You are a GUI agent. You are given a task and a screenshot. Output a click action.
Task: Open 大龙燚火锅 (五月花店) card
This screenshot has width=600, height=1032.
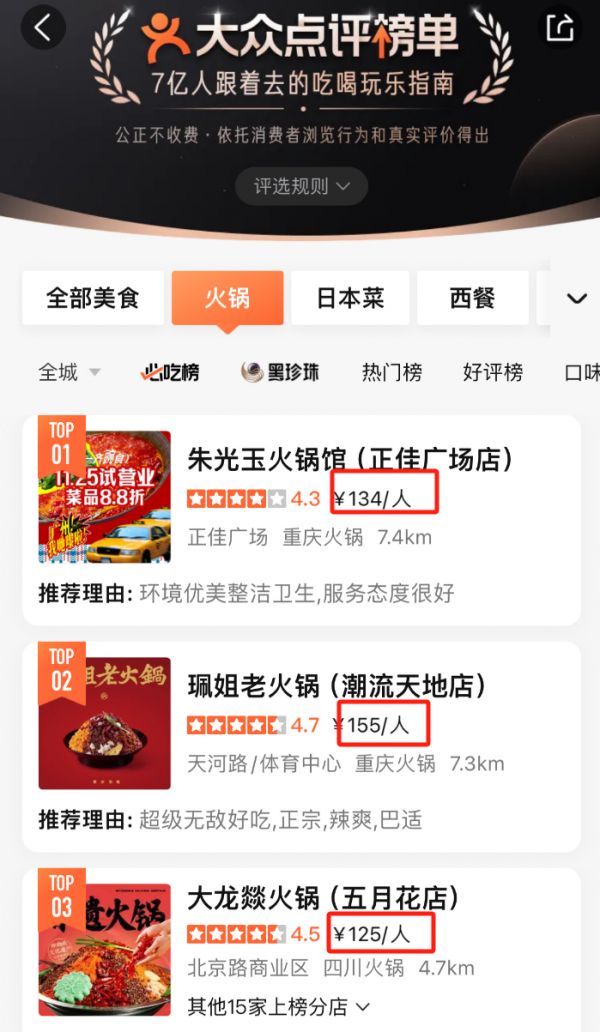(x=323, y=897)
